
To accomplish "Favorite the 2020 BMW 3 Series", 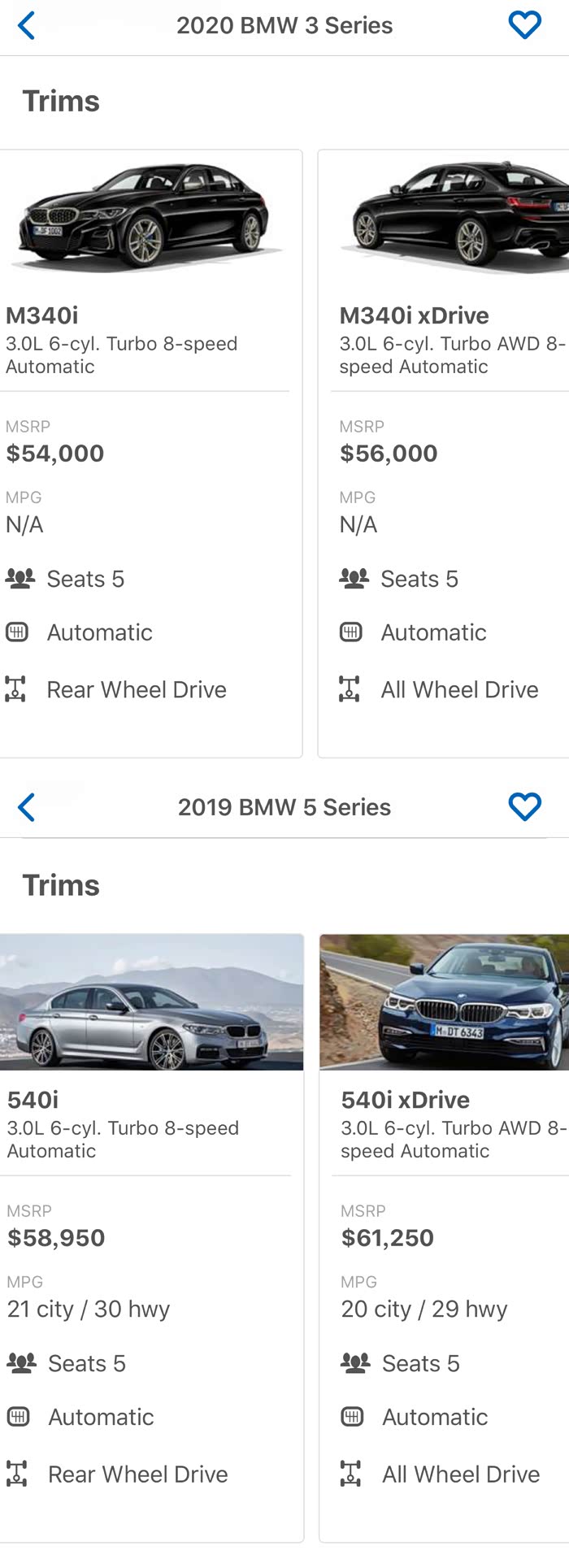I will (524, 25).
